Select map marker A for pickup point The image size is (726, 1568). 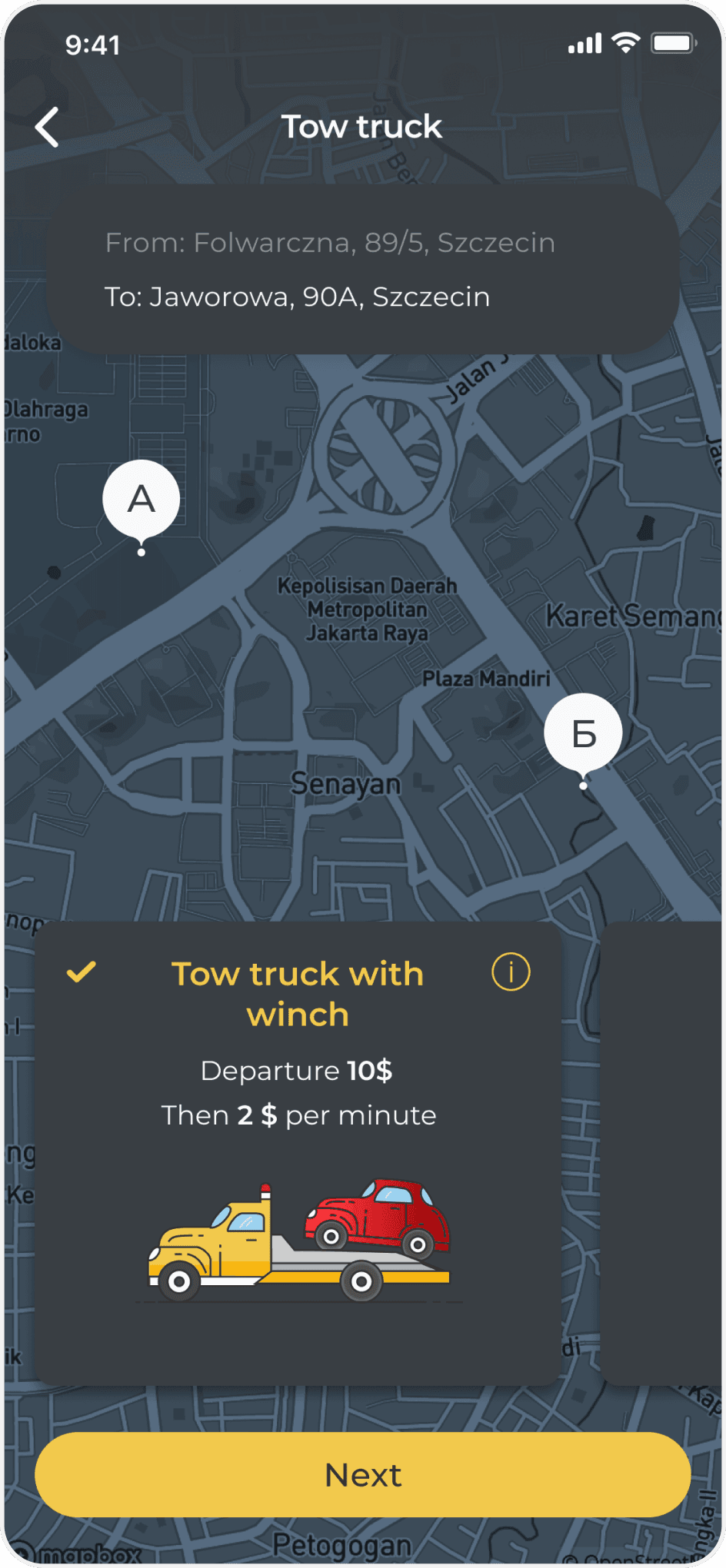140,498
